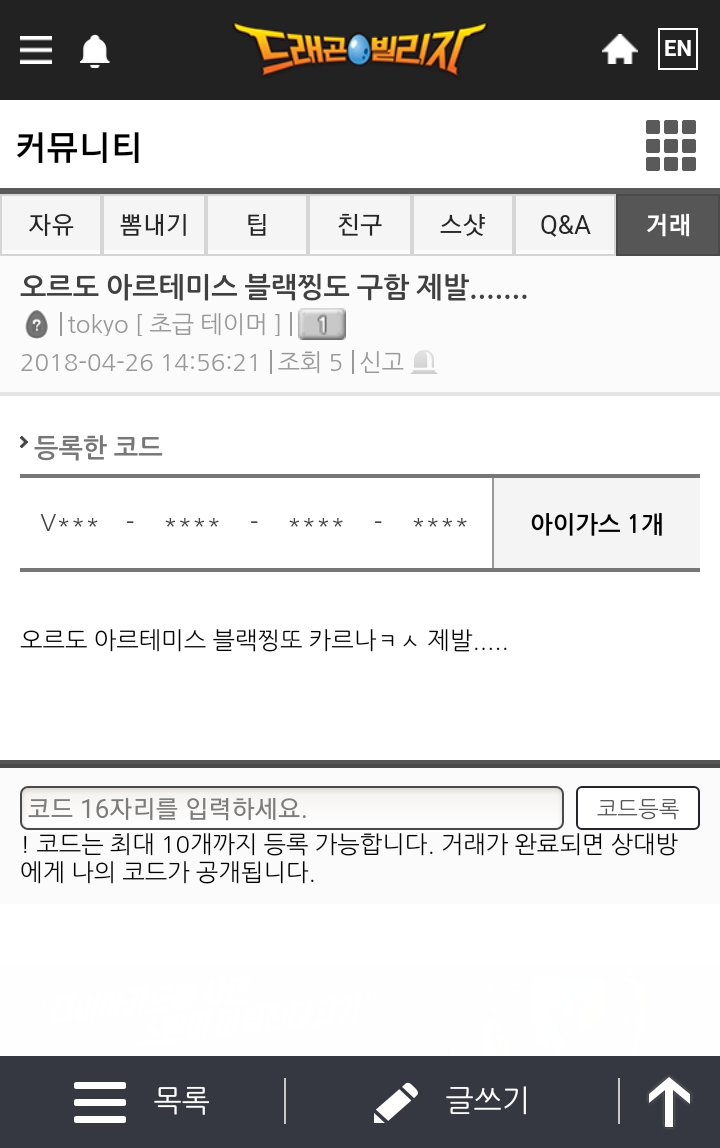Open the hamburger menu
Screen dimensions: 720x1148
click(x=36, y=49)
